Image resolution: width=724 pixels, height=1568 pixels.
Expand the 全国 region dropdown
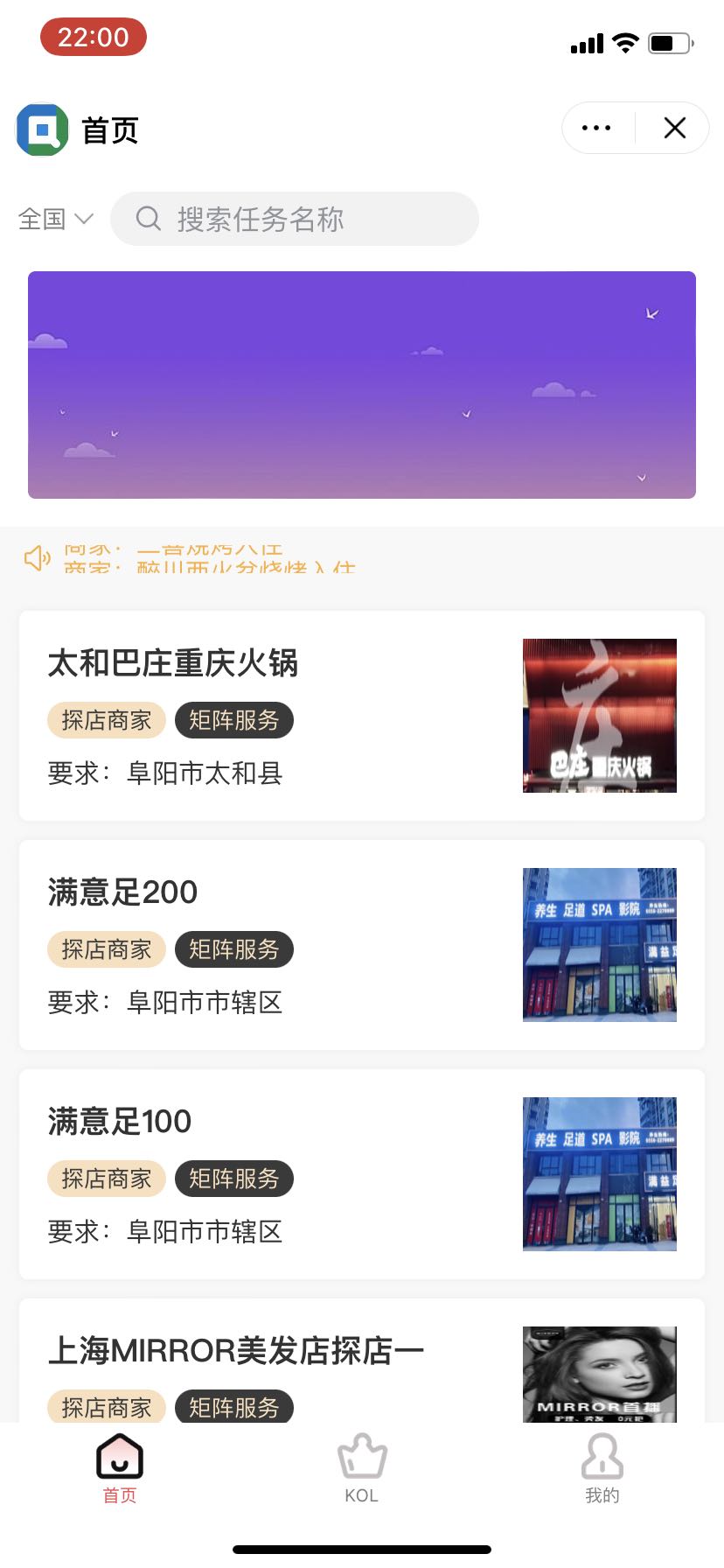pyautogui.click(x=55, y=219)
